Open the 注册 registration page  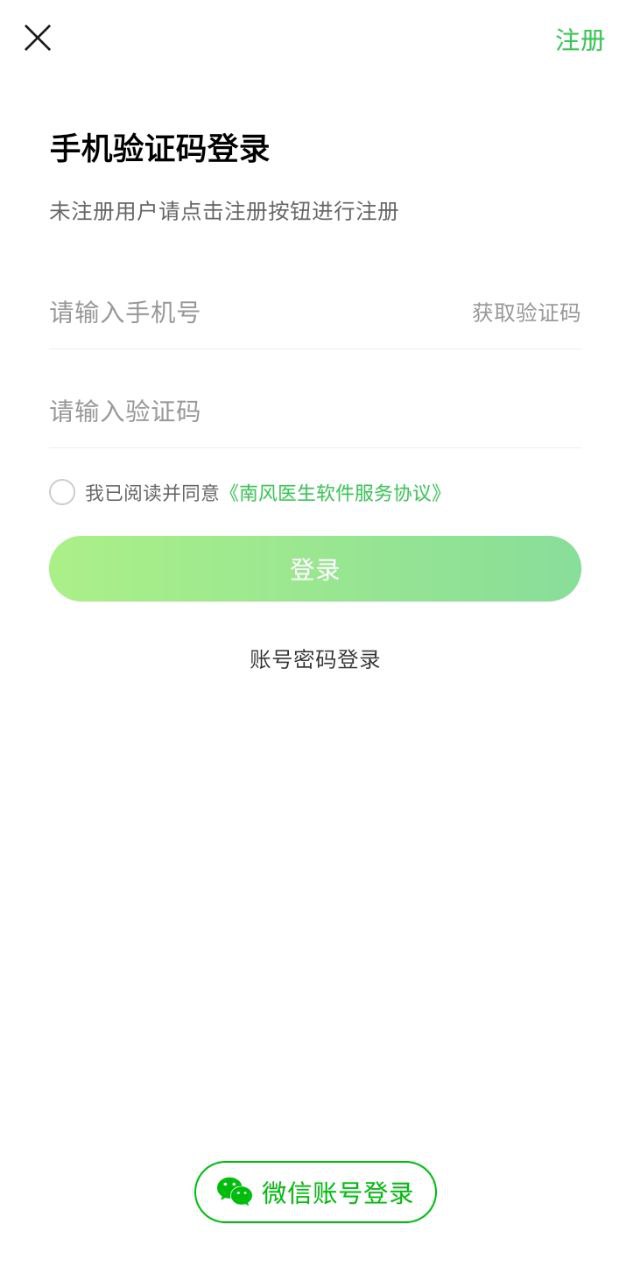tap(580, 40)
